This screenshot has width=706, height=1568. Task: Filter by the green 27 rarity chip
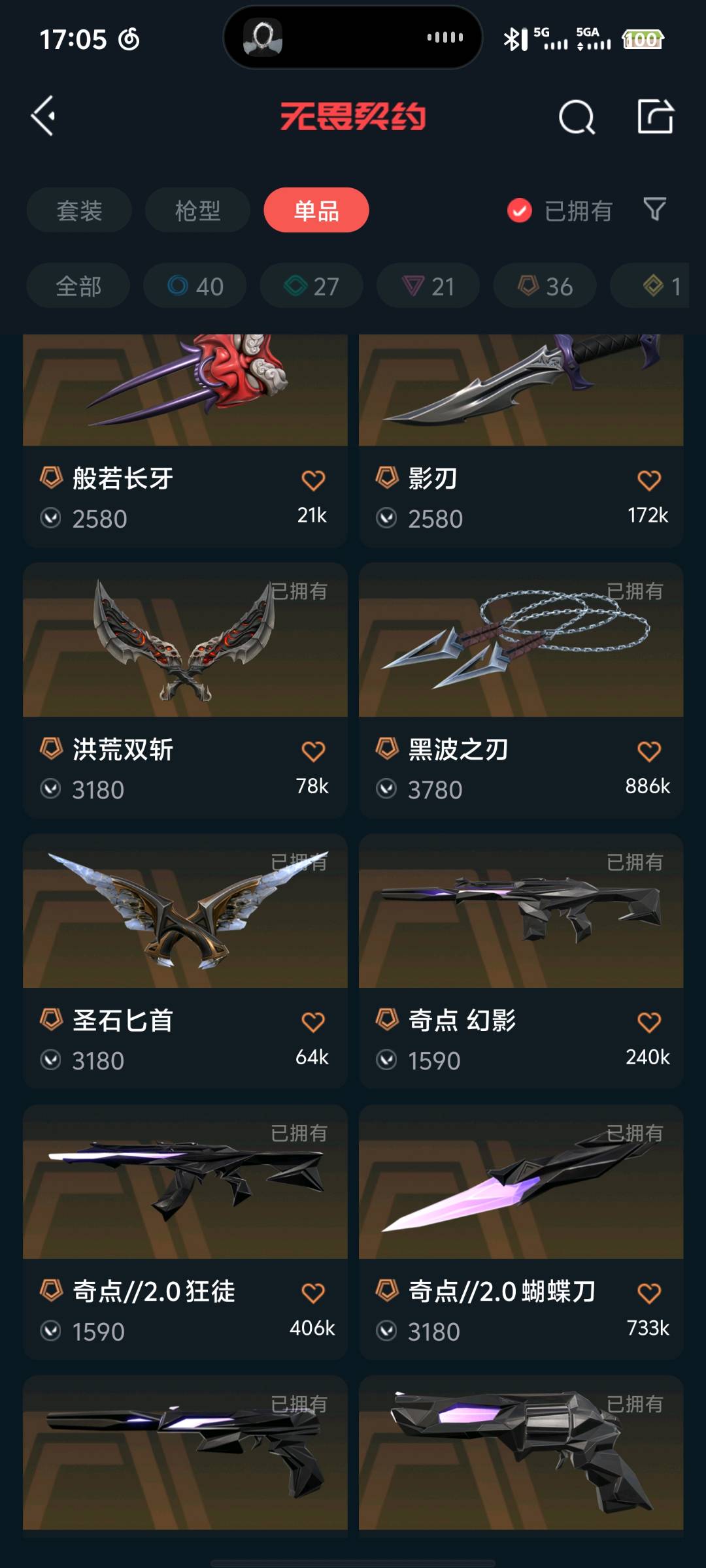(311, 286)
